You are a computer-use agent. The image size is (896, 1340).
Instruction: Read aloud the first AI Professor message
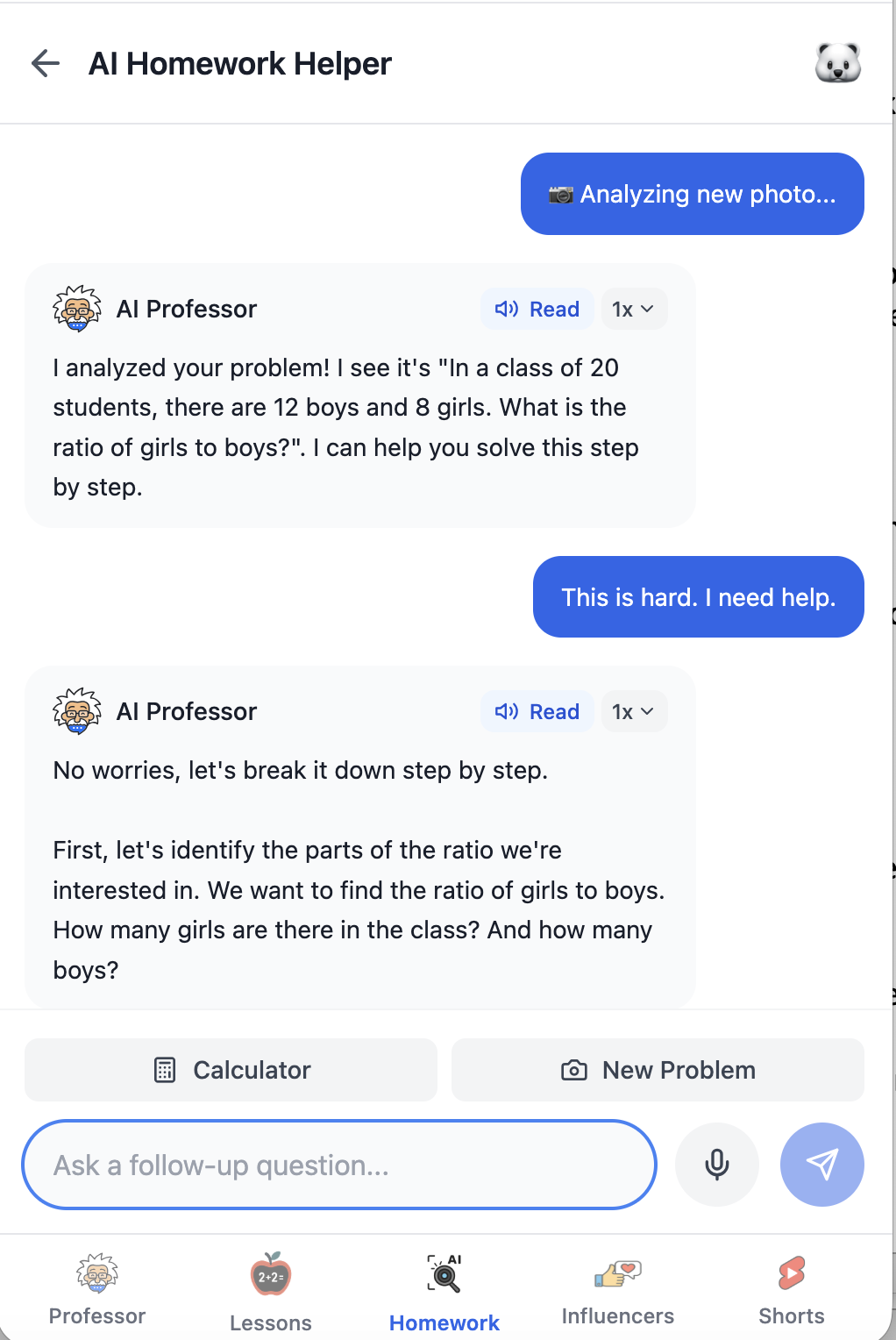[537, 310]
